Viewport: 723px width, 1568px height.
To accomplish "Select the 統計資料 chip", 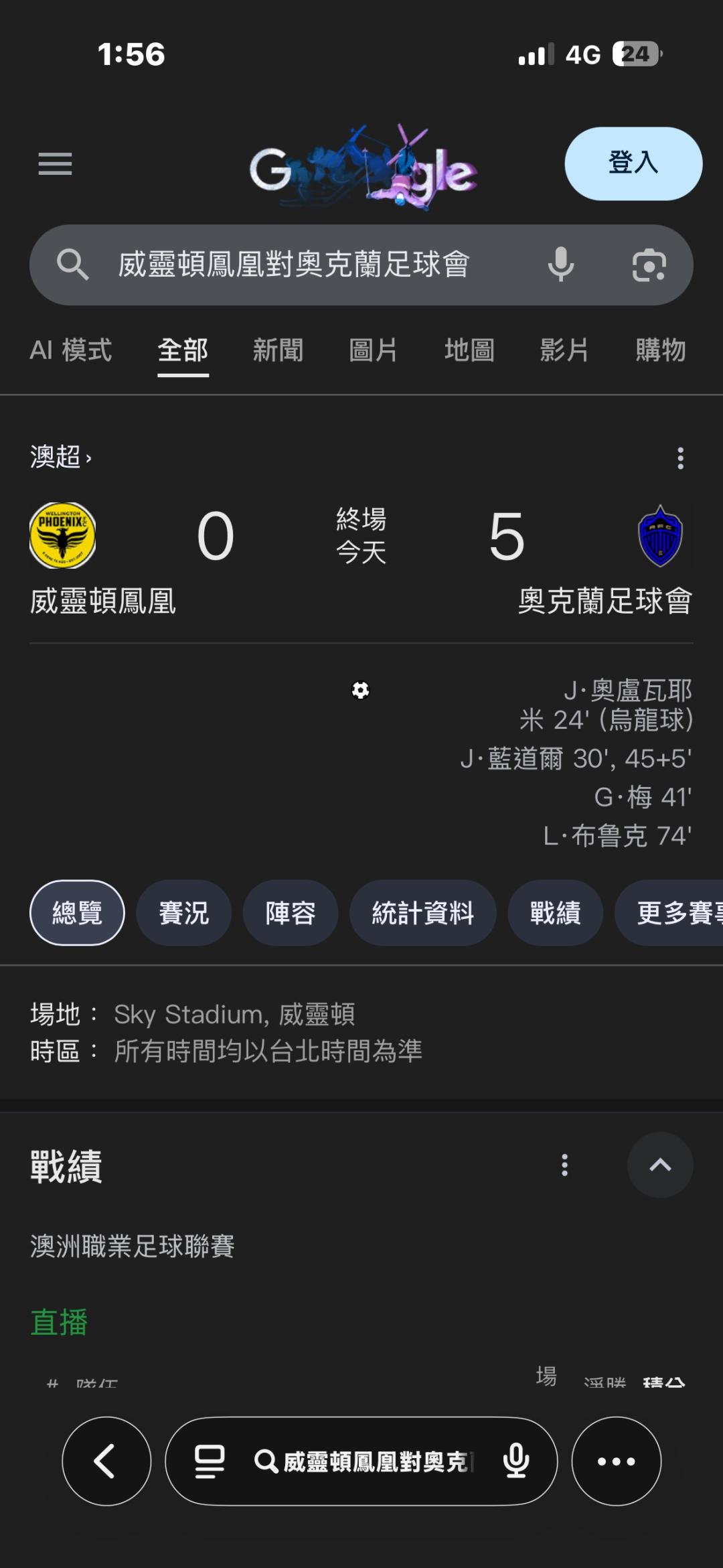I will [422, 913].
